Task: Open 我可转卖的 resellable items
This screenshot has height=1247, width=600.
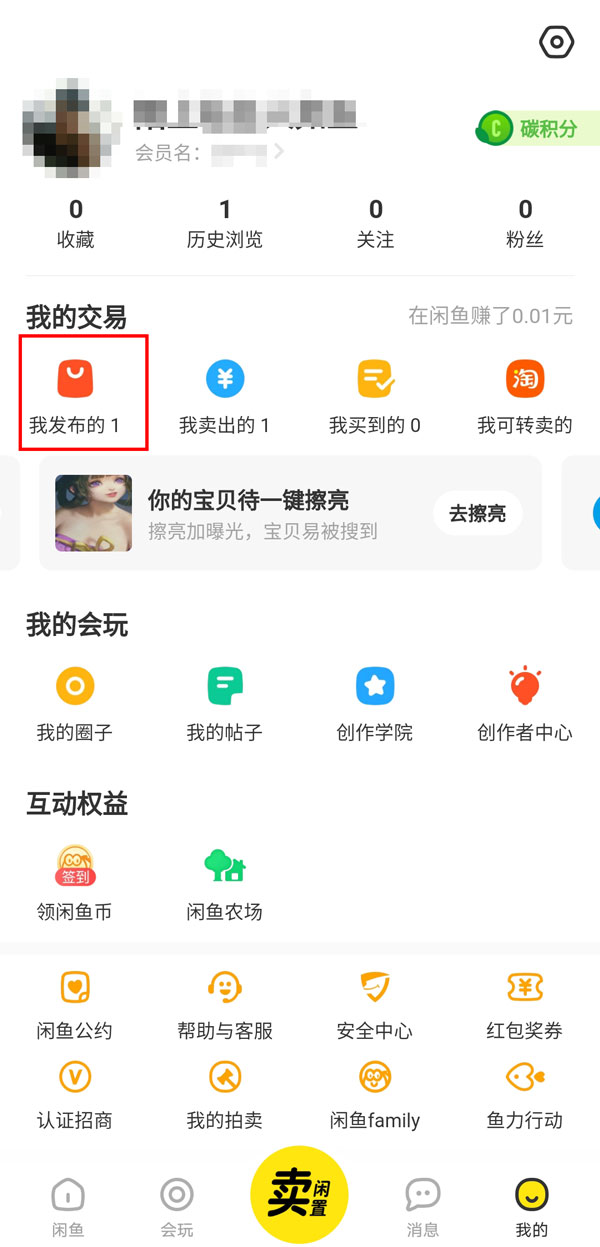Action: [525, 394]
